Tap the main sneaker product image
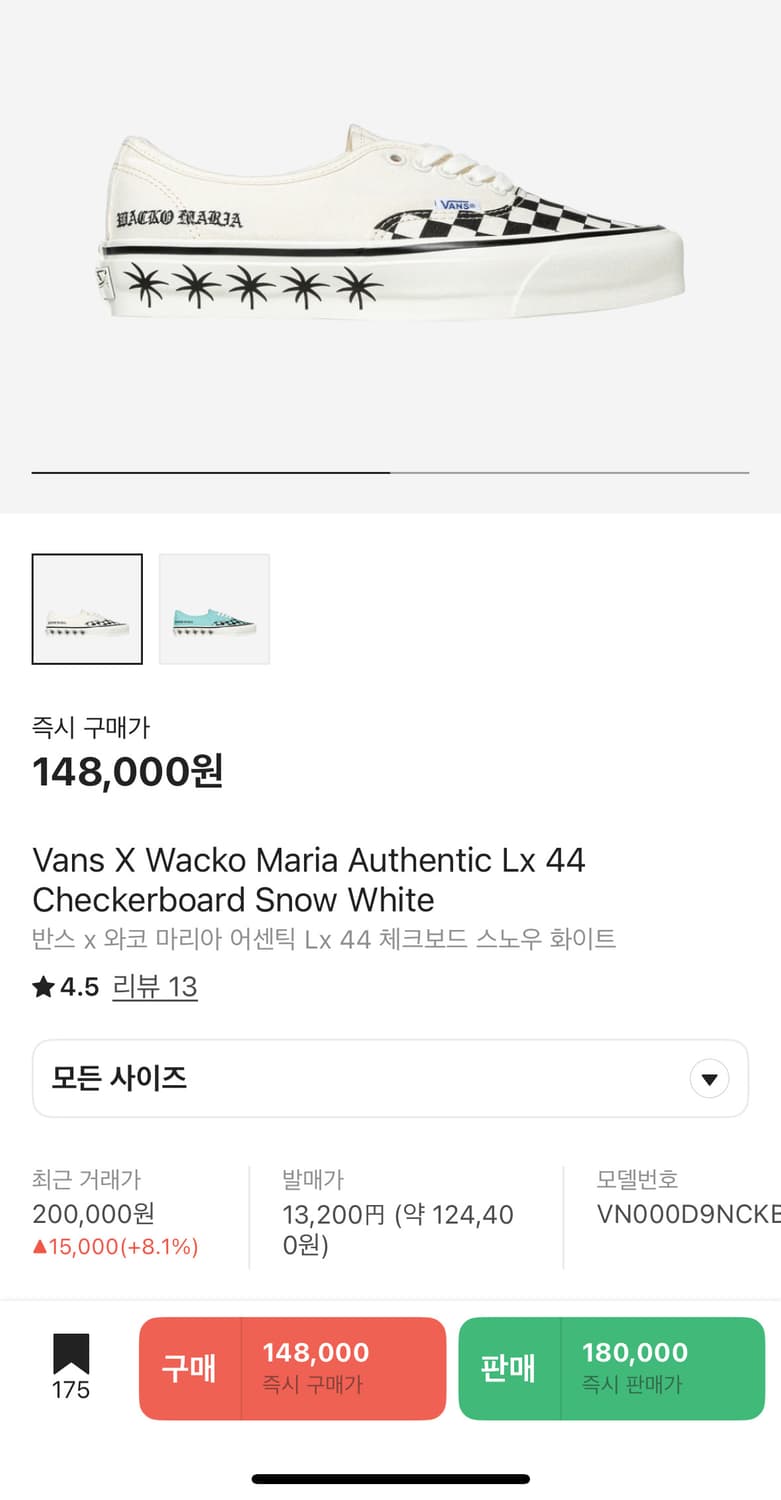The width and height of the screenshot is (781, 1500). 390,230
